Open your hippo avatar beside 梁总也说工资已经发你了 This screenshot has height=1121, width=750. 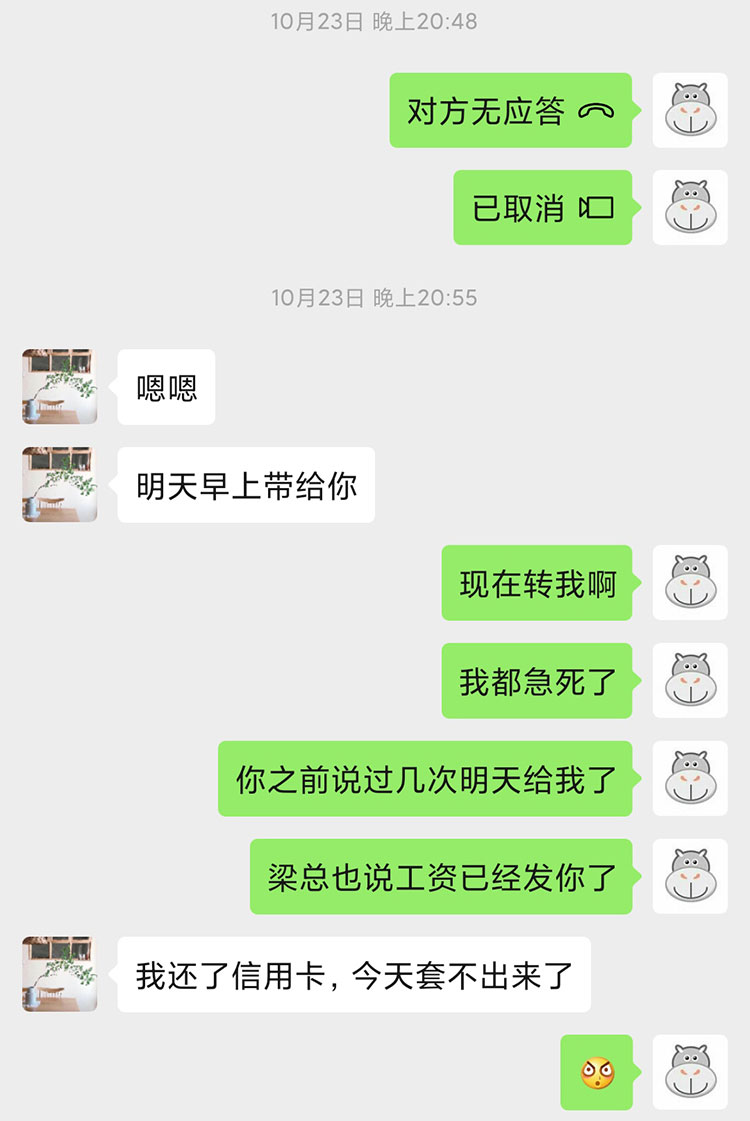[690, 877]
